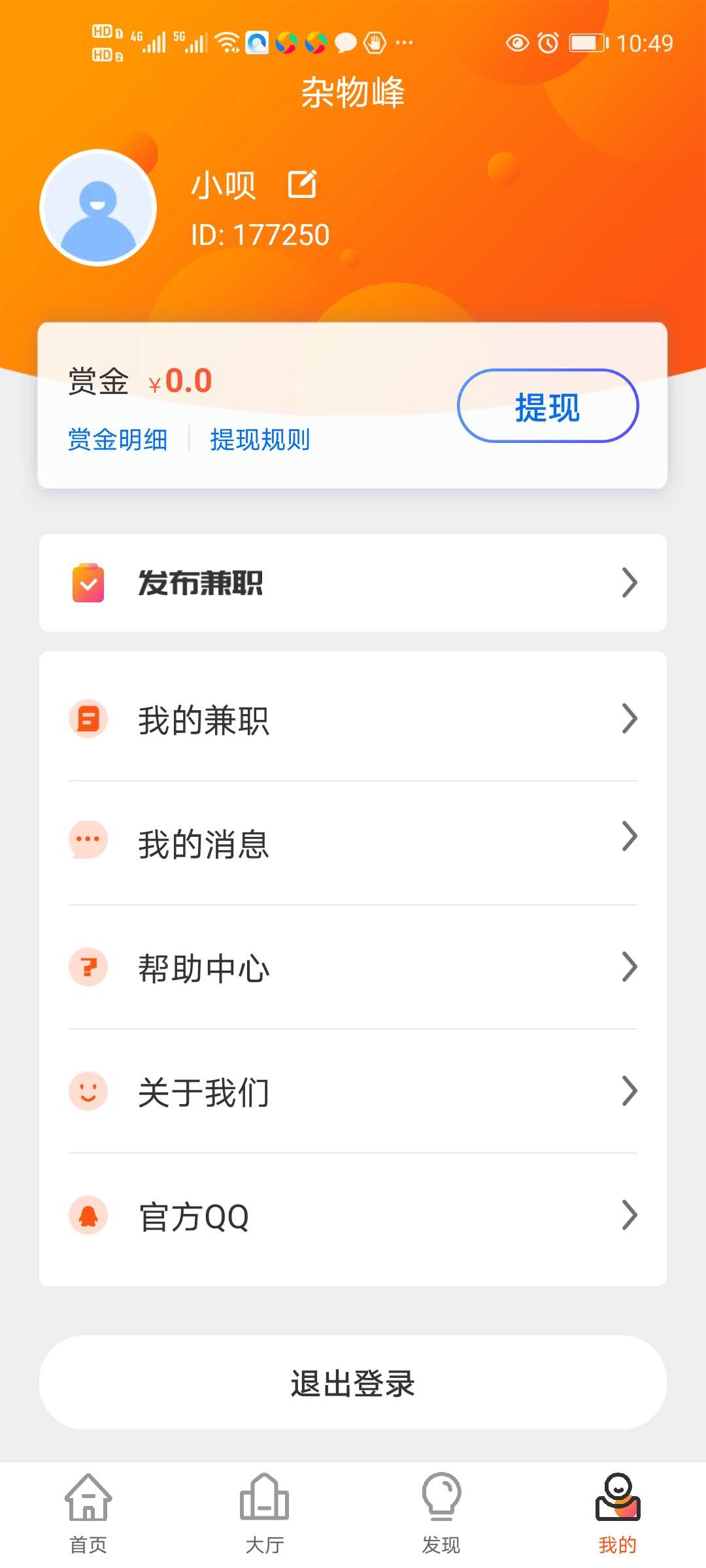
Task: Check 我的消息 messages
Action: tap(353, 843)
